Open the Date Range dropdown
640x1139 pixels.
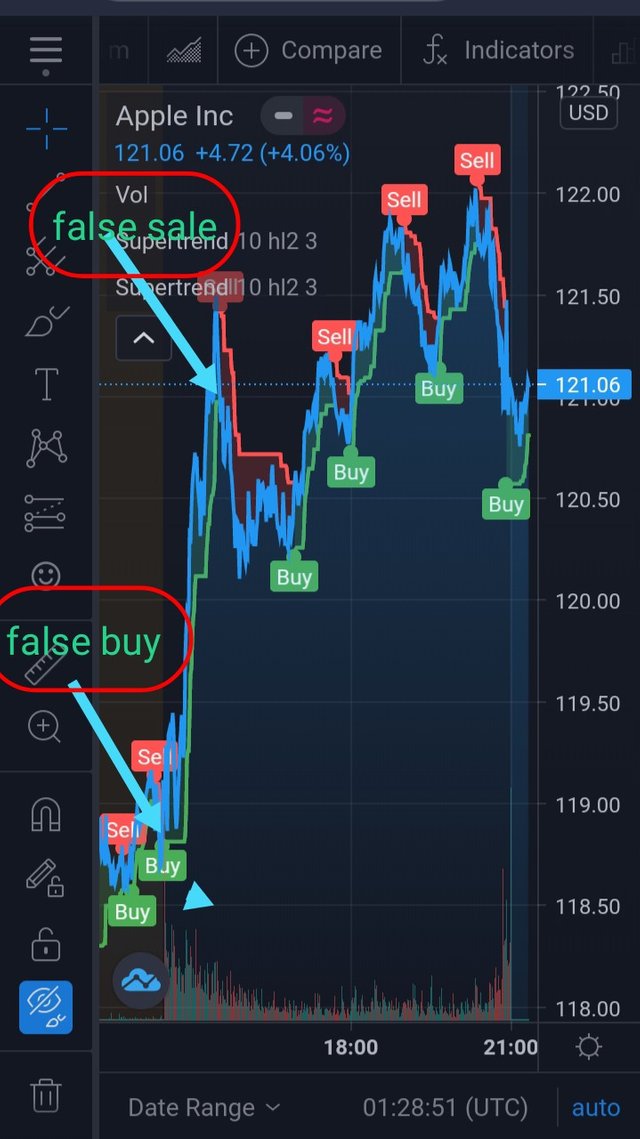click(204, 1108)
